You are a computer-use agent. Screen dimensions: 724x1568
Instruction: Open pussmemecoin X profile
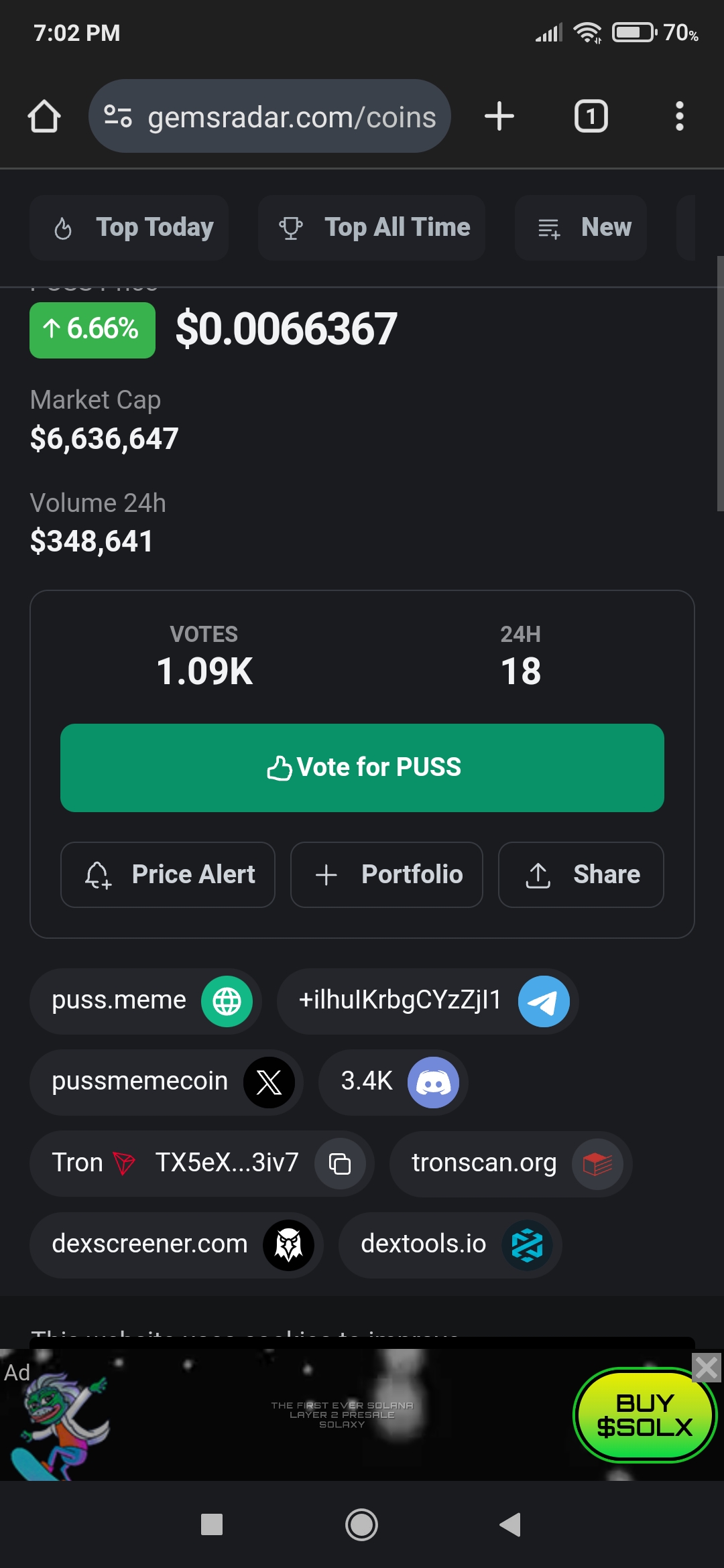click(166, 1082)
